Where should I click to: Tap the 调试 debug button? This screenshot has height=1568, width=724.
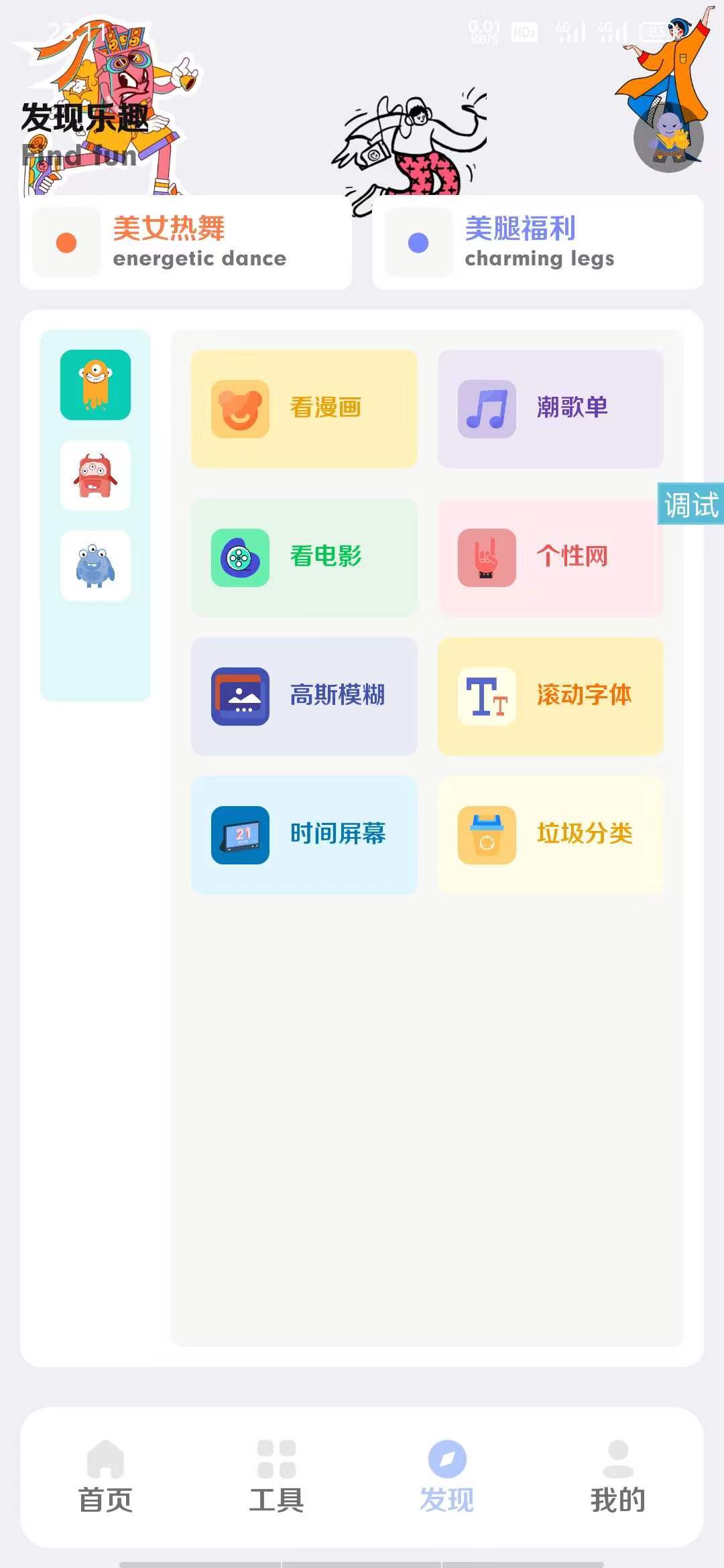(691, 504)
